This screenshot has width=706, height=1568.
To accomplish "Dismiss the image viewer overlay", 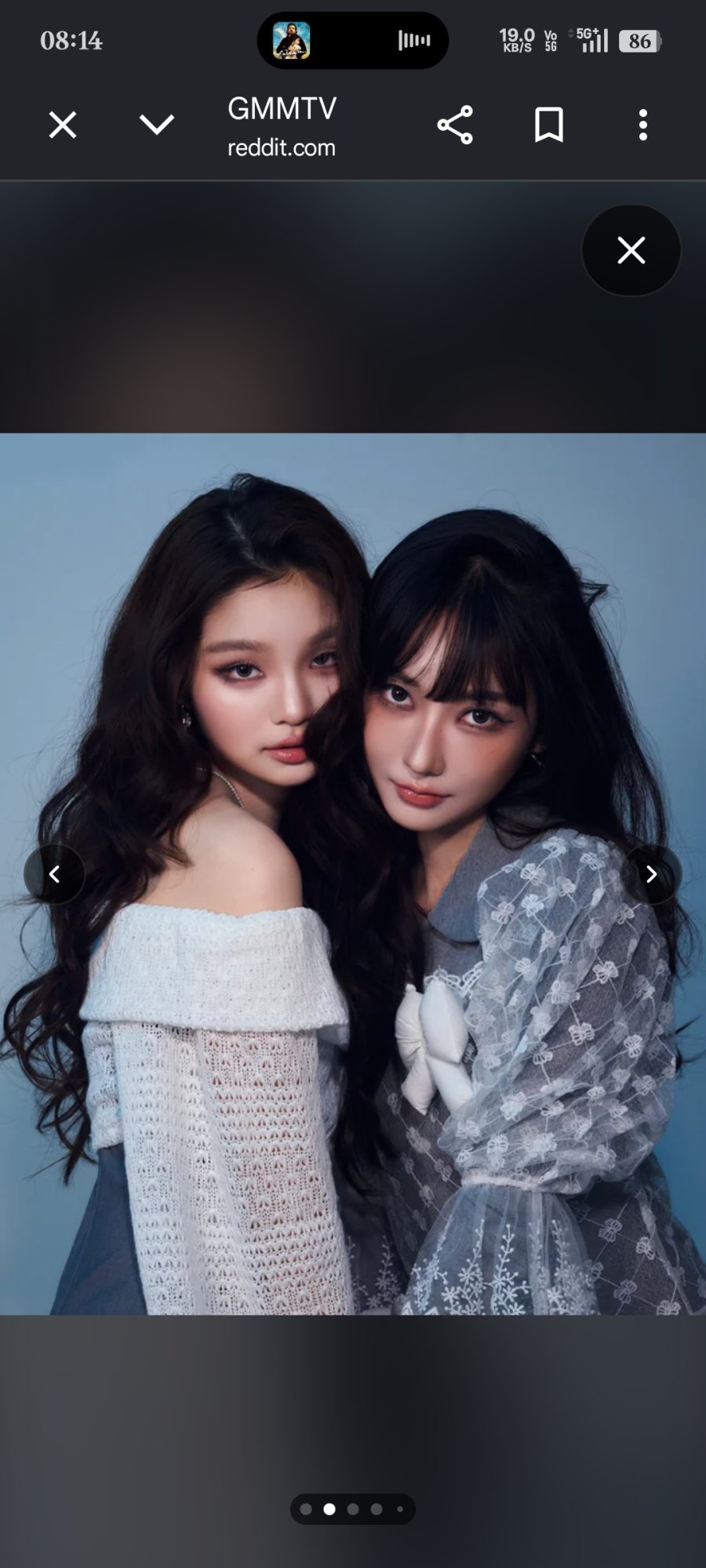I will 631,251.
